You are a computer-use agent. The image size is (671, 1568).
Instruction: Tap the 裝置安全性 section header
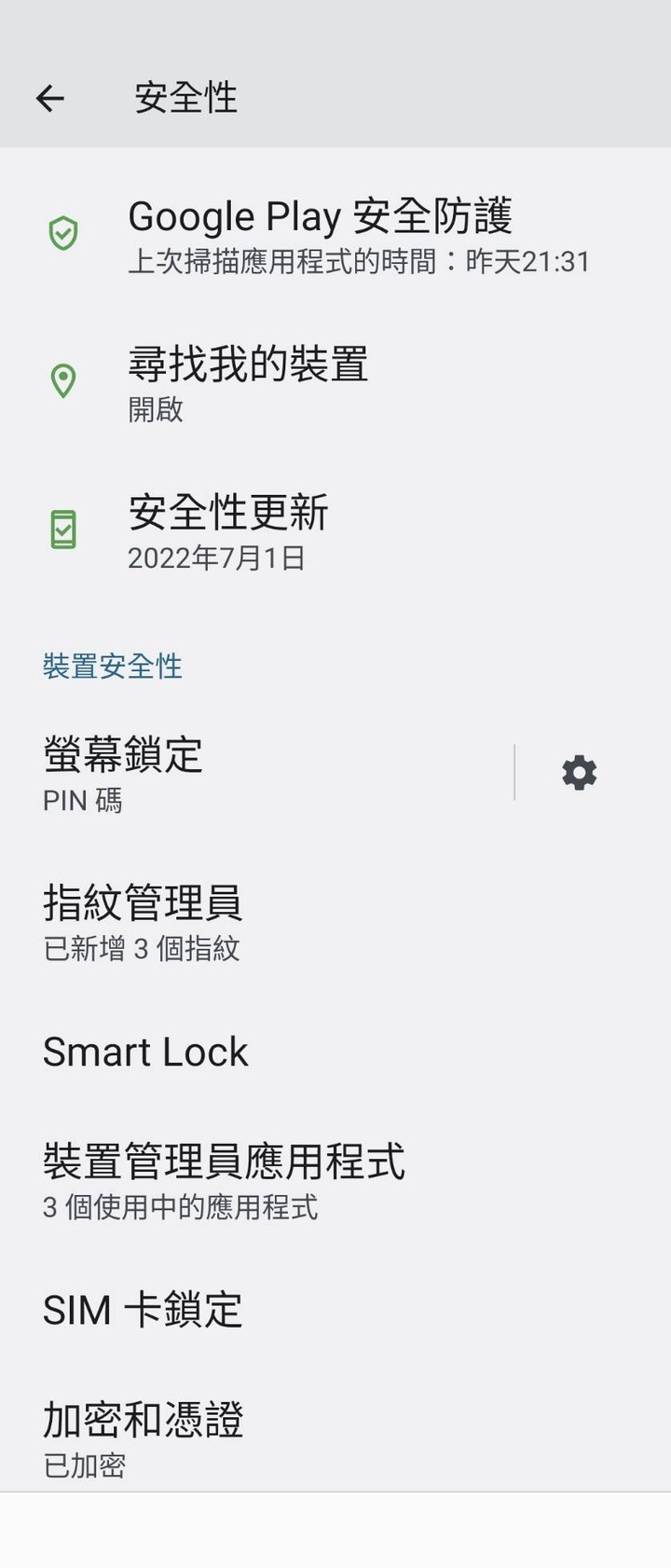112,667
